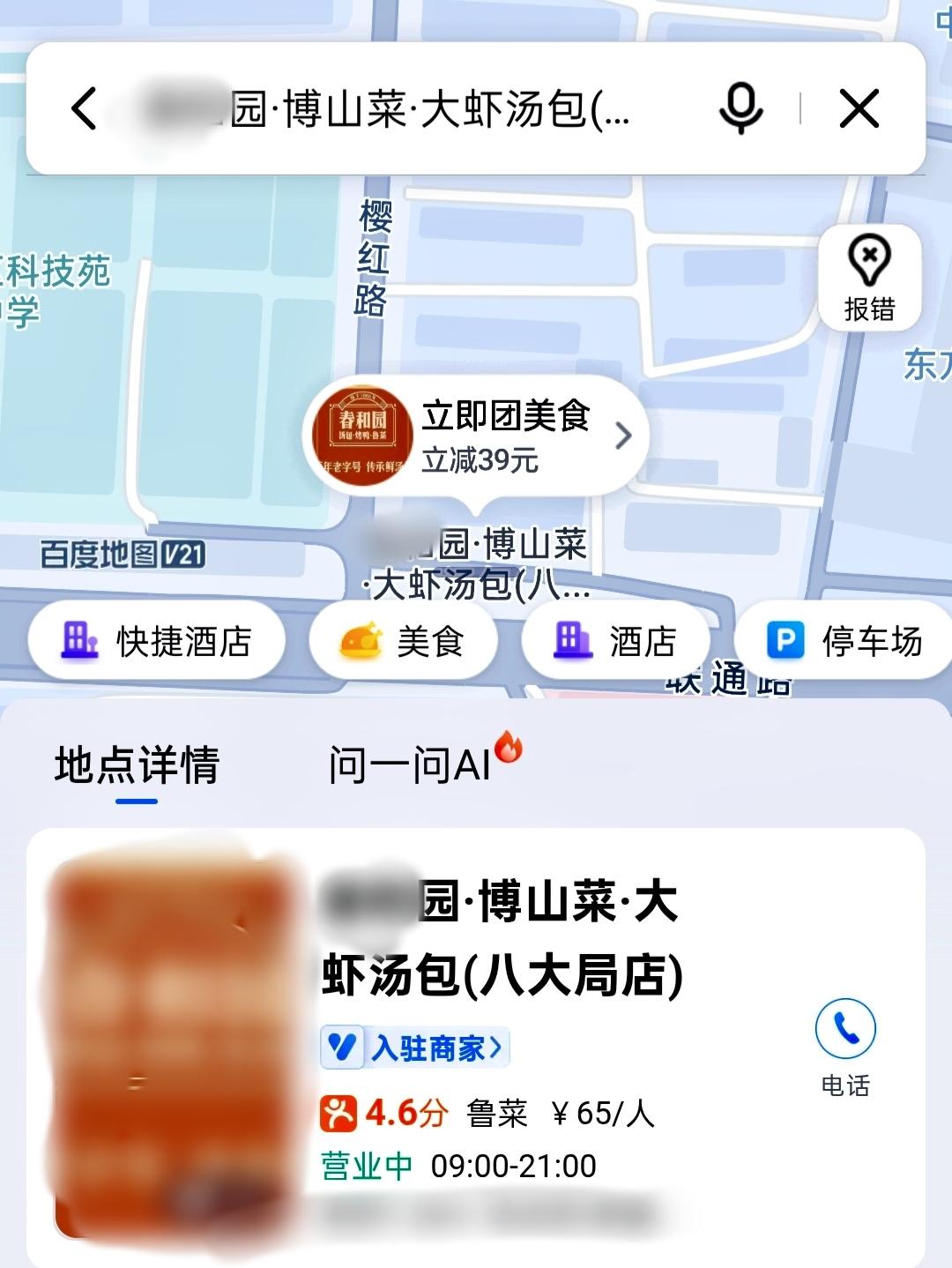Select the 快捷酒店 chip
Image resolution: width=952 pixels, height=1268 pixels.
(157, 641)
